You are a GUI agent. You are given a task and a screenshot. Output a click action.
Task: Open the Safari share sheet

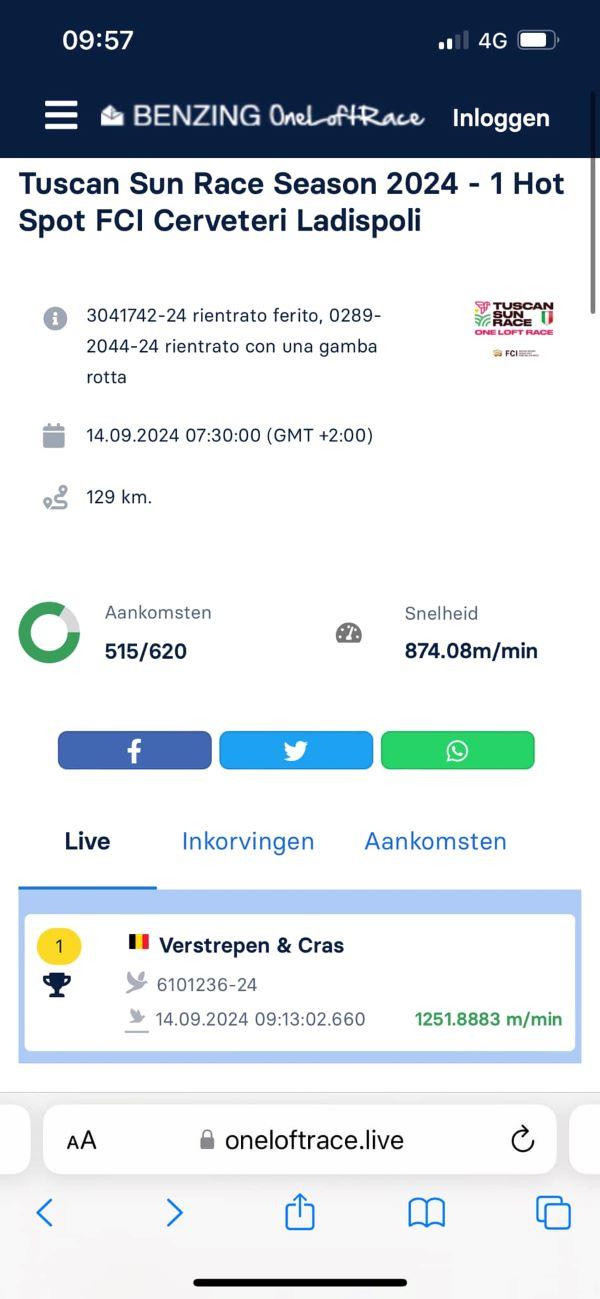click(x=300, y=1212)
